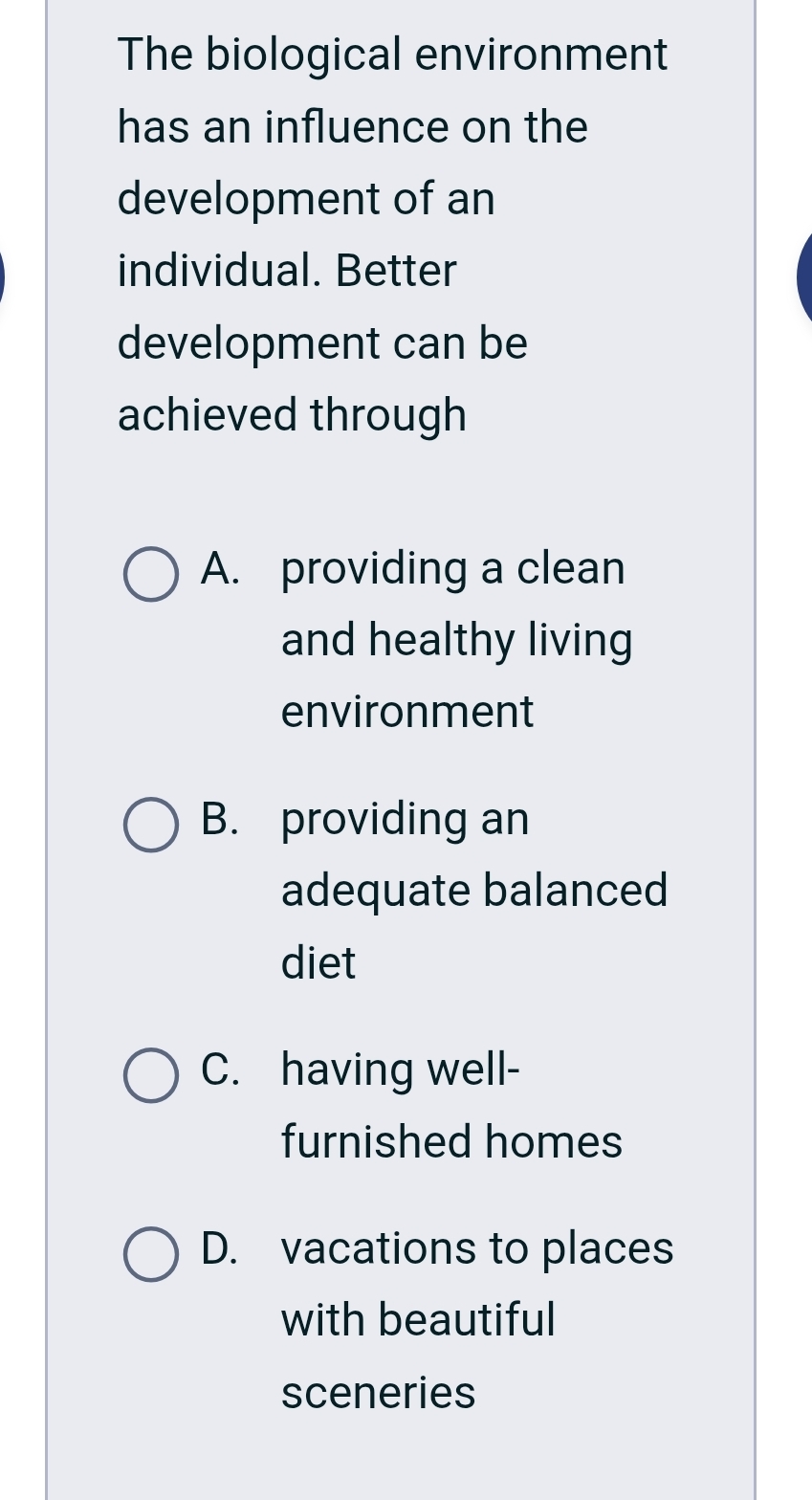The height and width of the screenshot is (1500, 812).
Task: Click the circle beside answer A
Action: (x=149, y=576)
